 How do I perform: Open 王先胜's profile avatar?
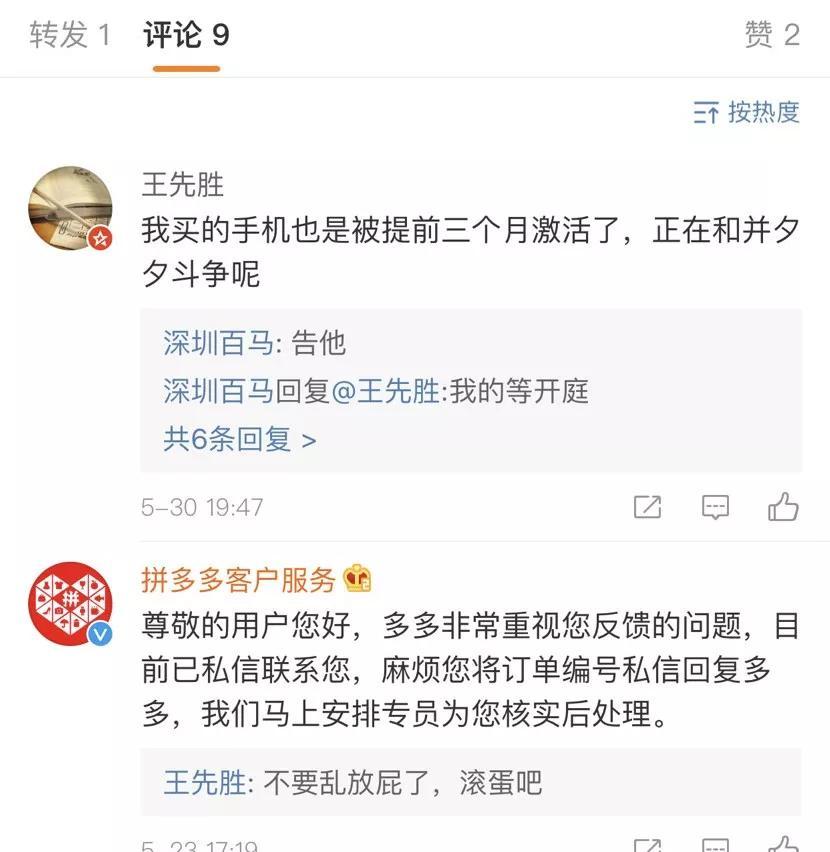coord(70,207)
